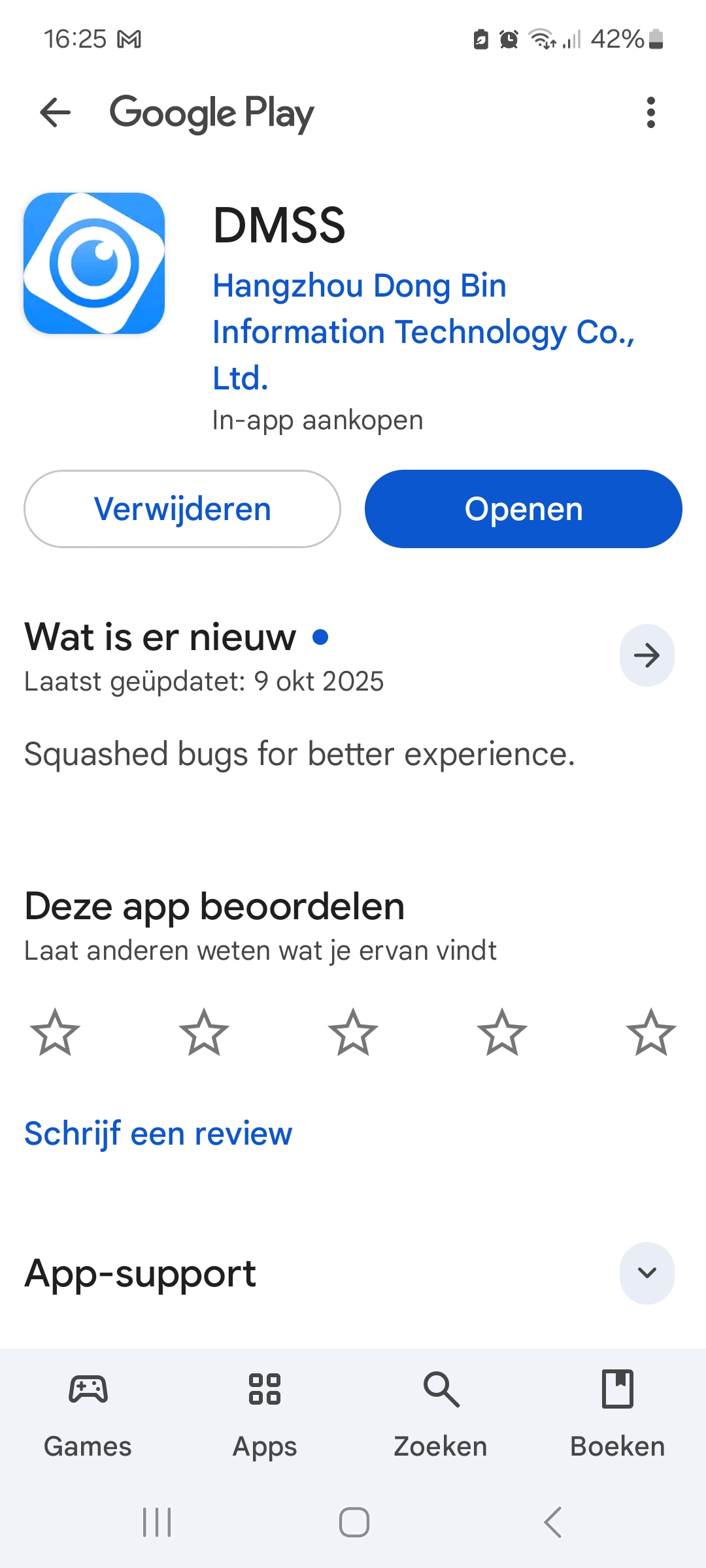Viewport: 706px width, 1568px height.
Task: Tap the system home button
Action: [354, 1522]
